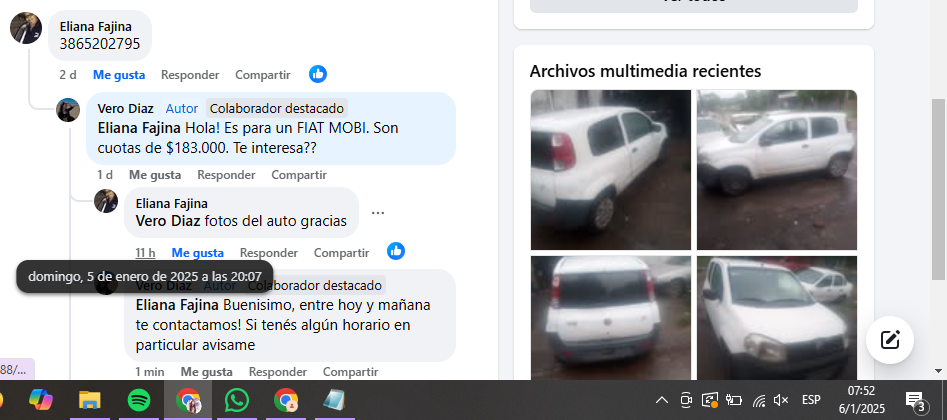Open second white car photo in recent media
Screen dimensions: 947x420
(776, 169)
